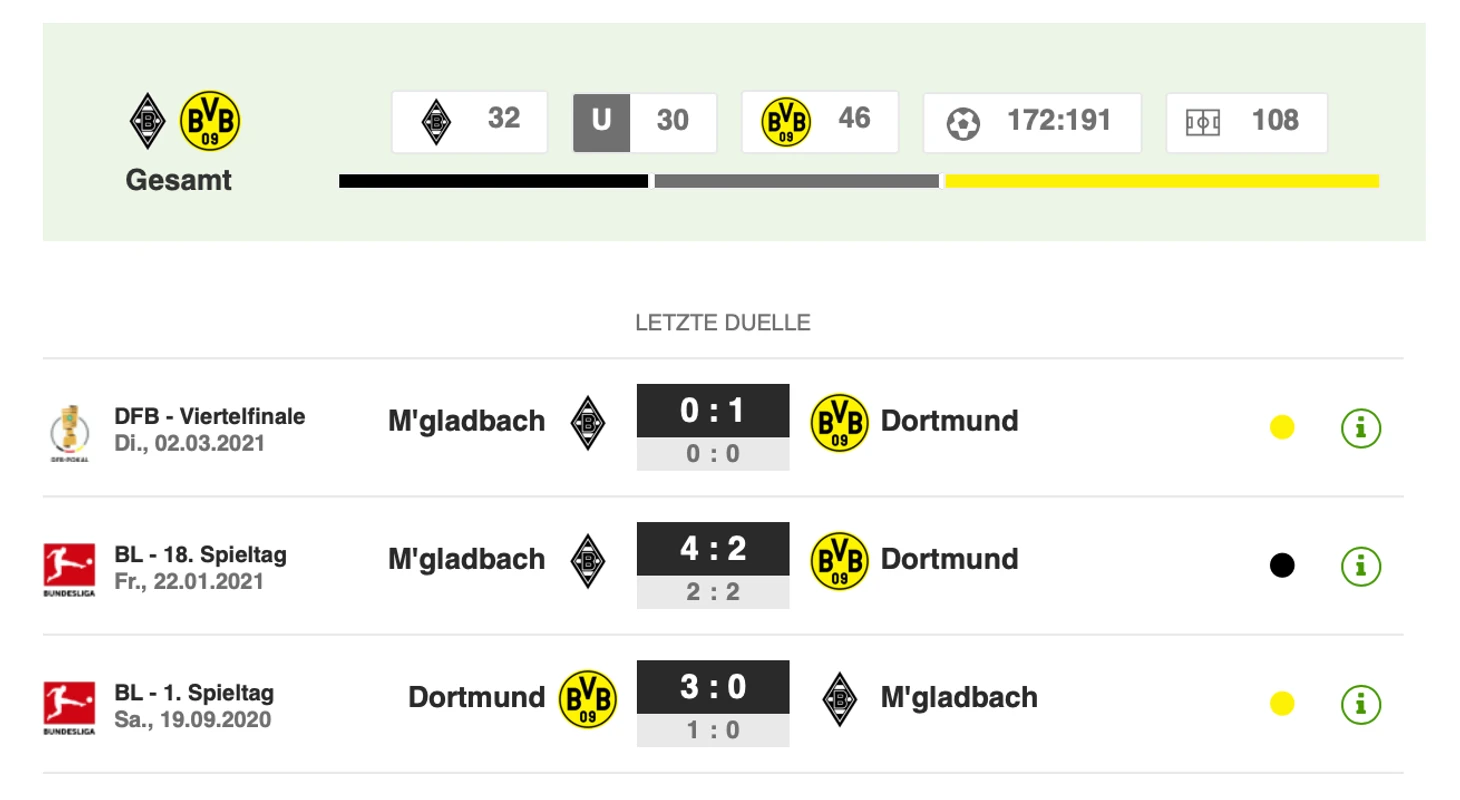This screenshot has height=800, width=1460.
Task: Open info for the 19.09.2020 match
Action: (1360, 704)
